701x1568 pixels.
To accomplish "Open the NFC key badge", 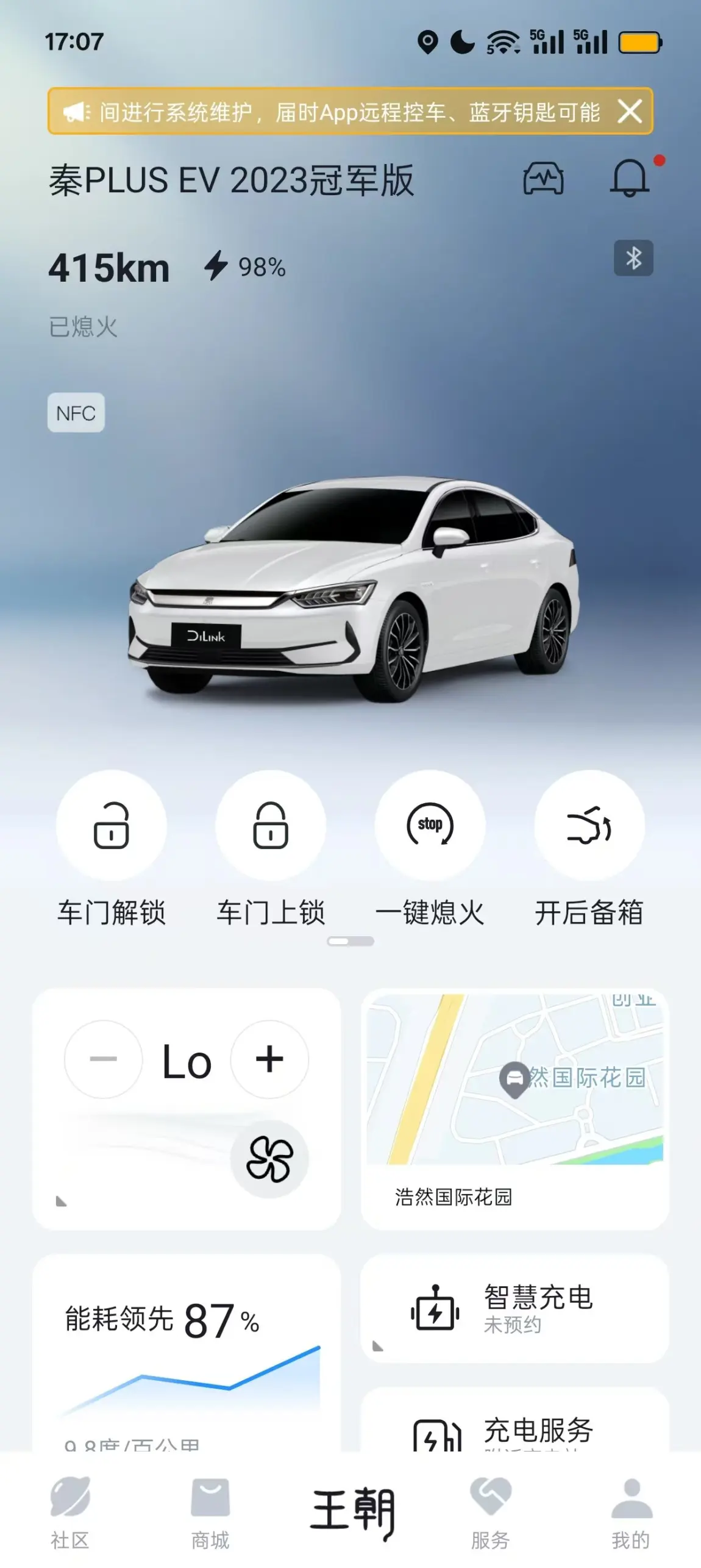I will (x=76, y=413).
